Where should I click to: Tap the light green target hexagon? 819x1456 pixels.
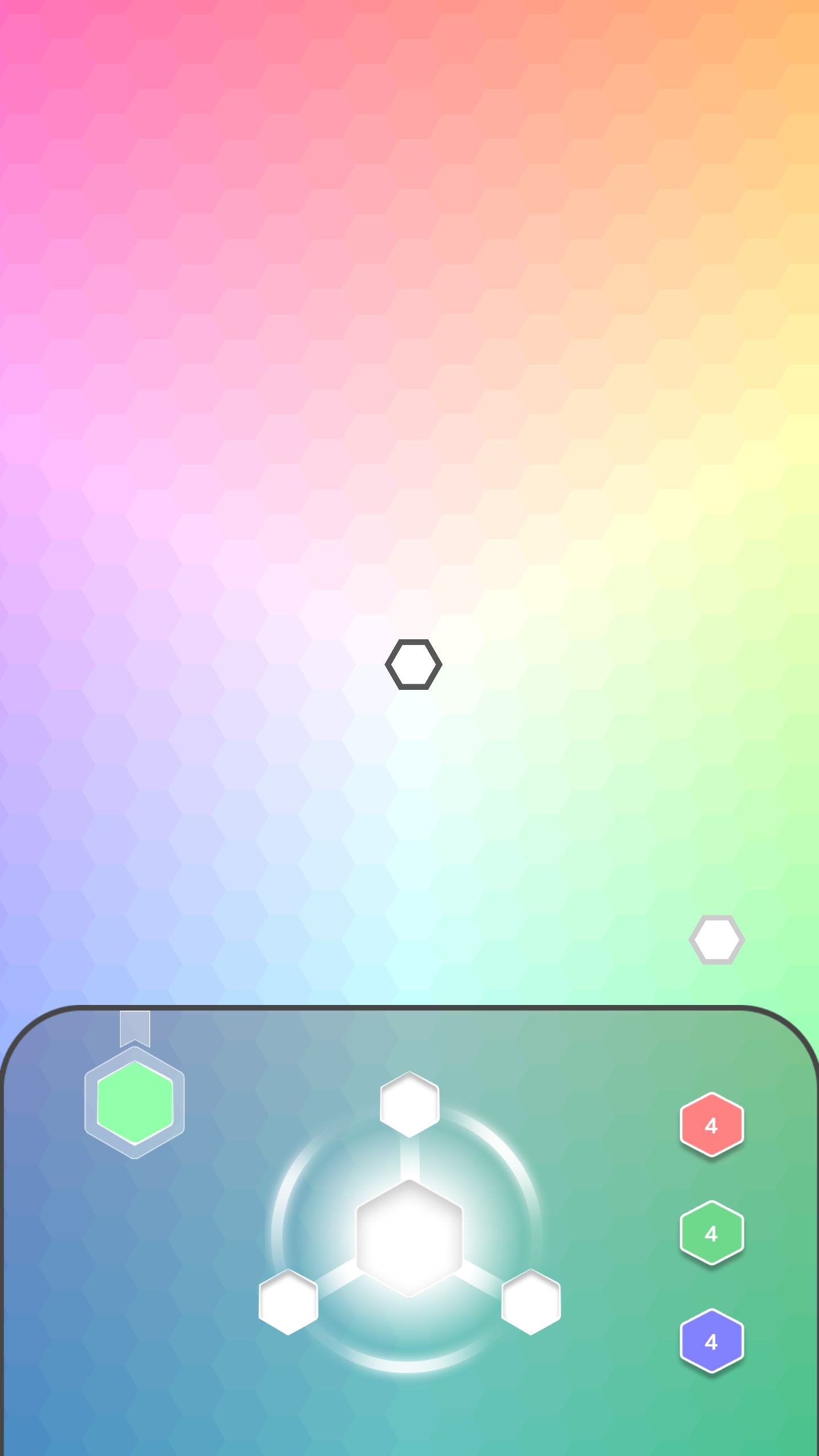click(x=135, y=1102)
